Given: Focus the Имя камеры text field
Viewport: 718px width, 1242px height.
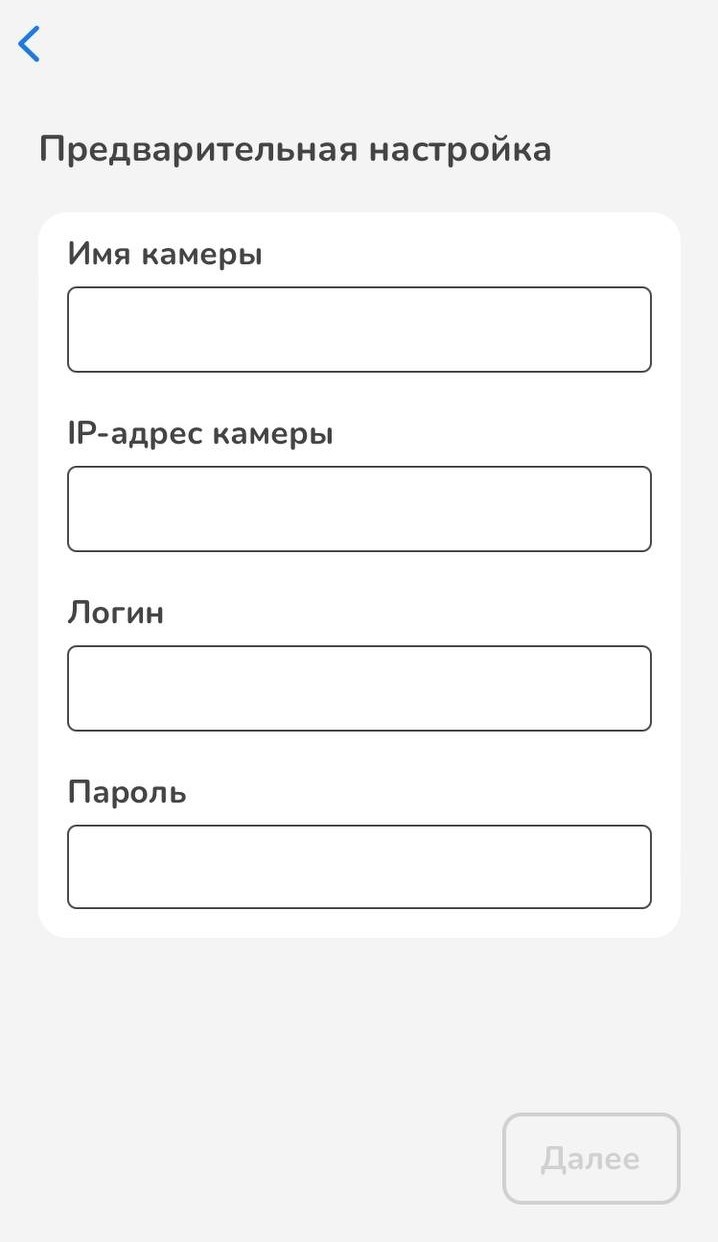Looking at the screenshot, I should [359, 330].
